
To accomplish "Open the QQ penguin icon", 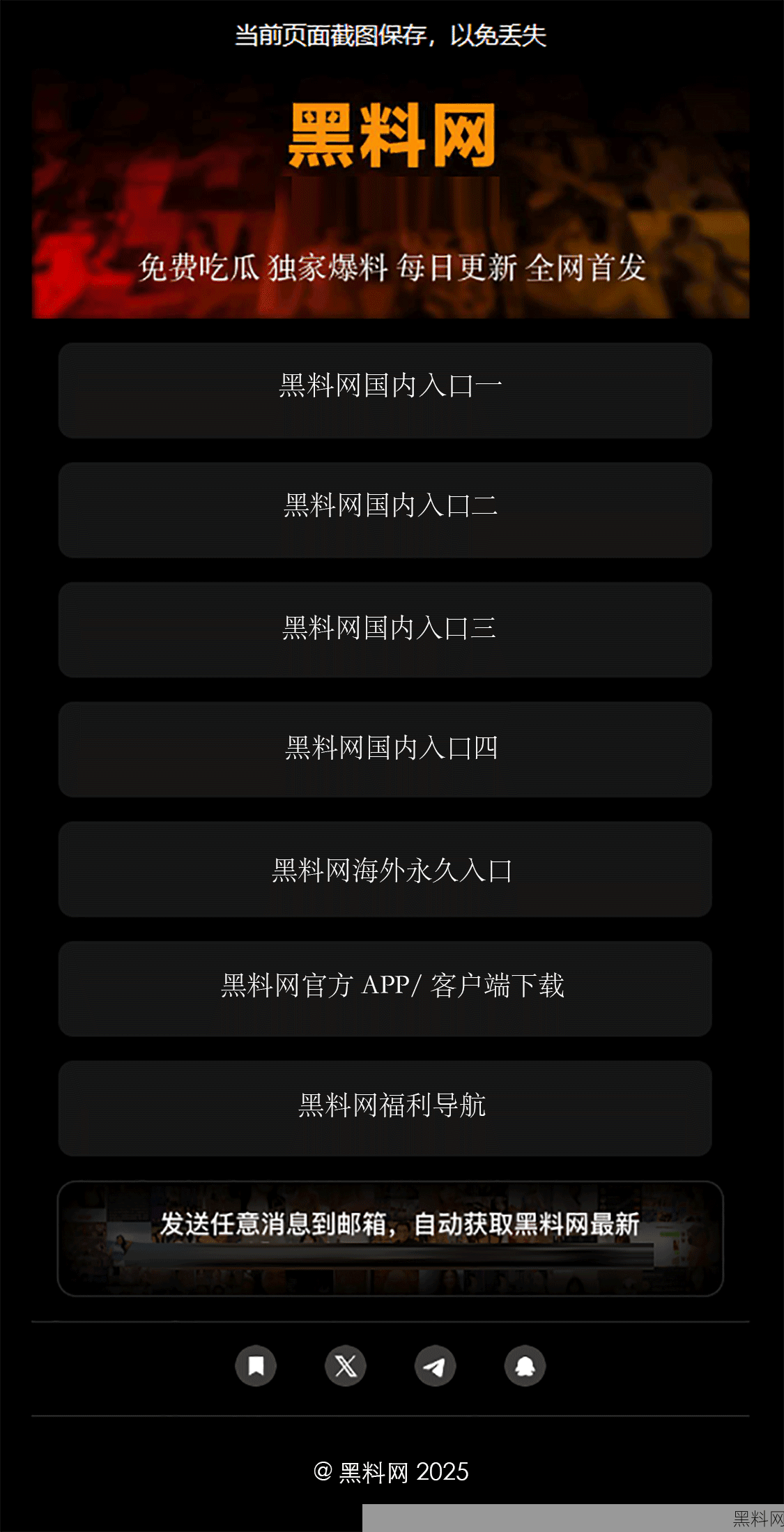I will click(525, 1366).
